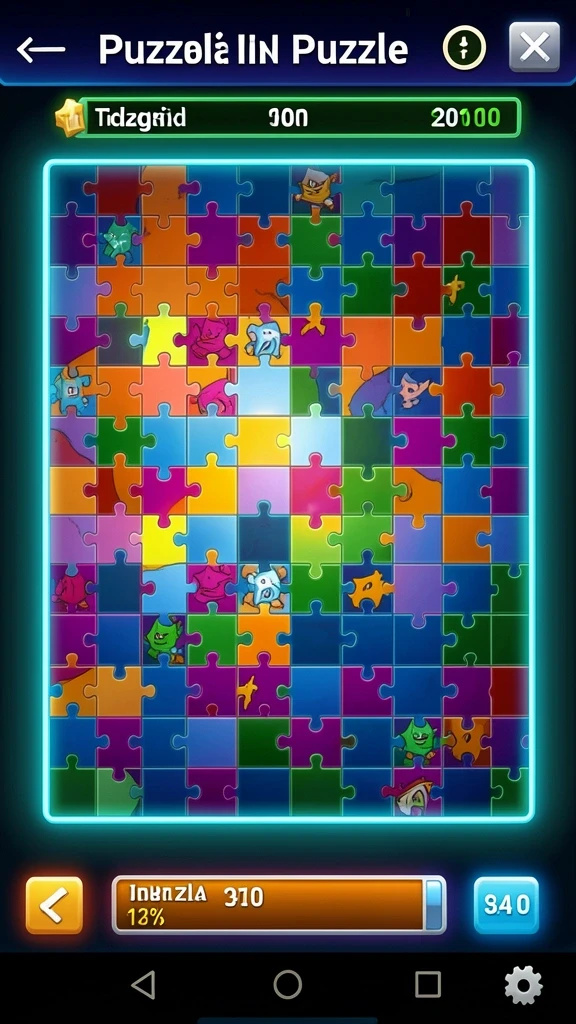Tap the yellow back chevron button
576x1024 pixels.
[x=54, y=904]
